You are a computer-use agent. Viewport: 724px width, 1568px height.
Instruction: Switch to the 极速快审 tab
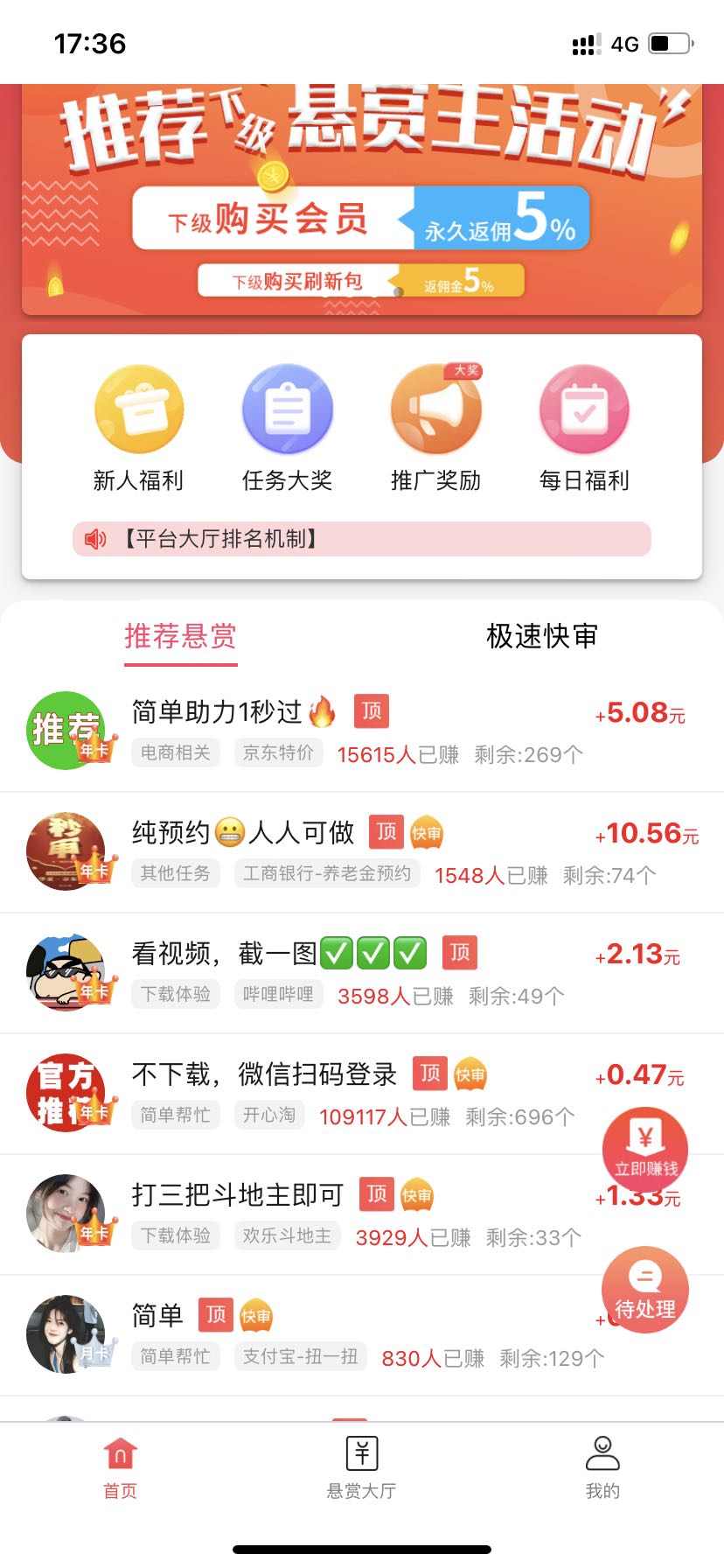pos(540,638)
